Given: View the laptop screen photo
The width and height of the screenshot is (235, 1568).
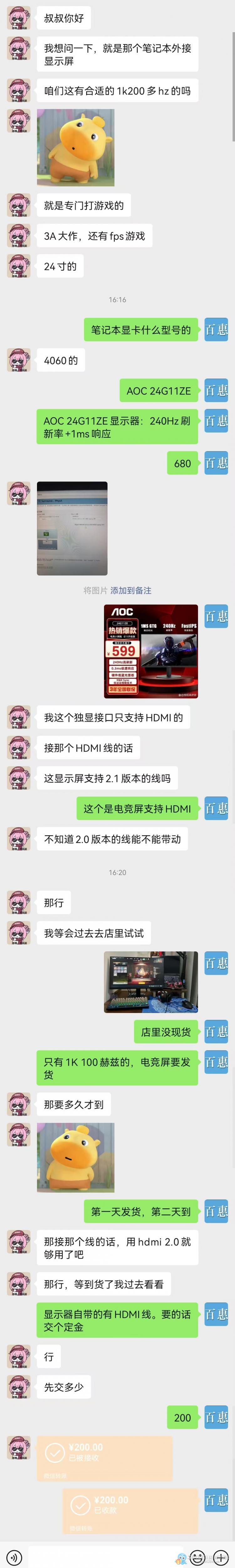Looking at the screenshot, I should 72,528.
